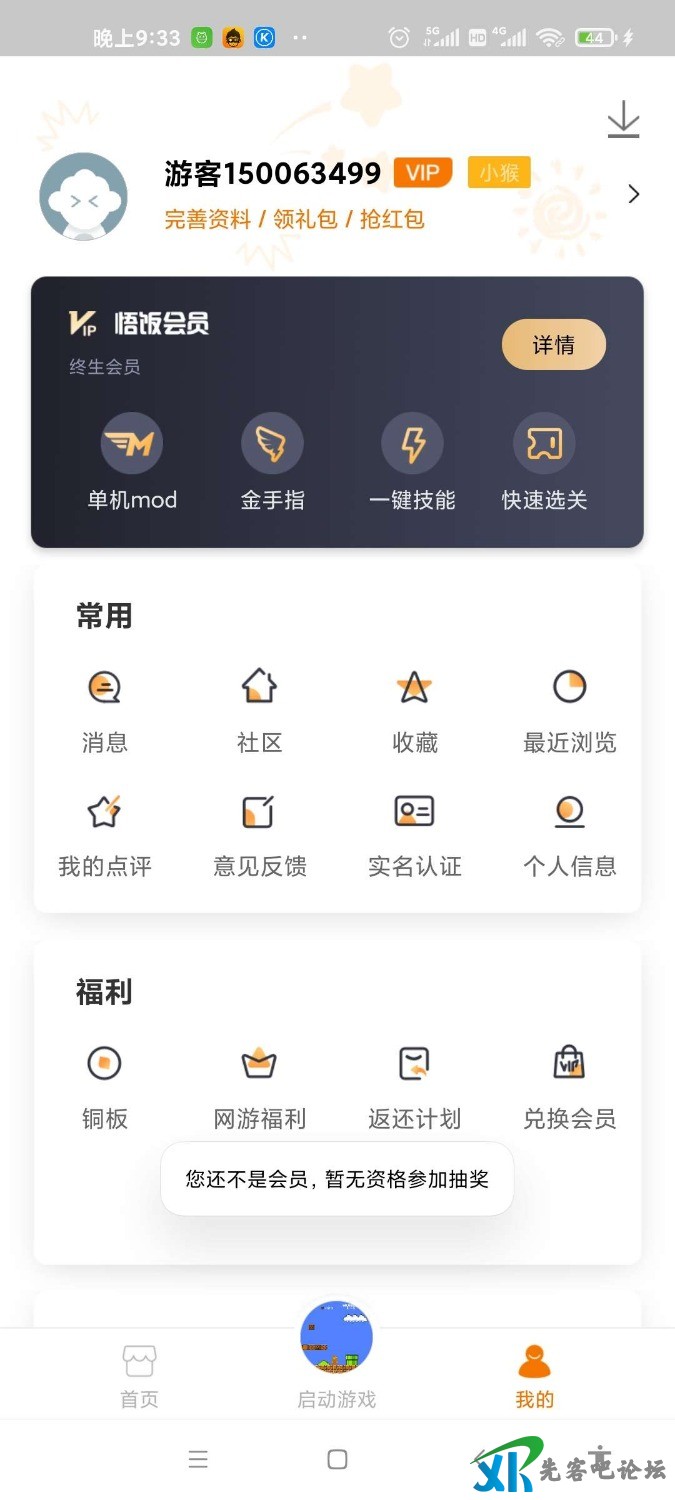This screenshot has width=675, height=1500.
Task: Tap the system recent apps button
Action: pyautogui.click(x=198, y=1460)
